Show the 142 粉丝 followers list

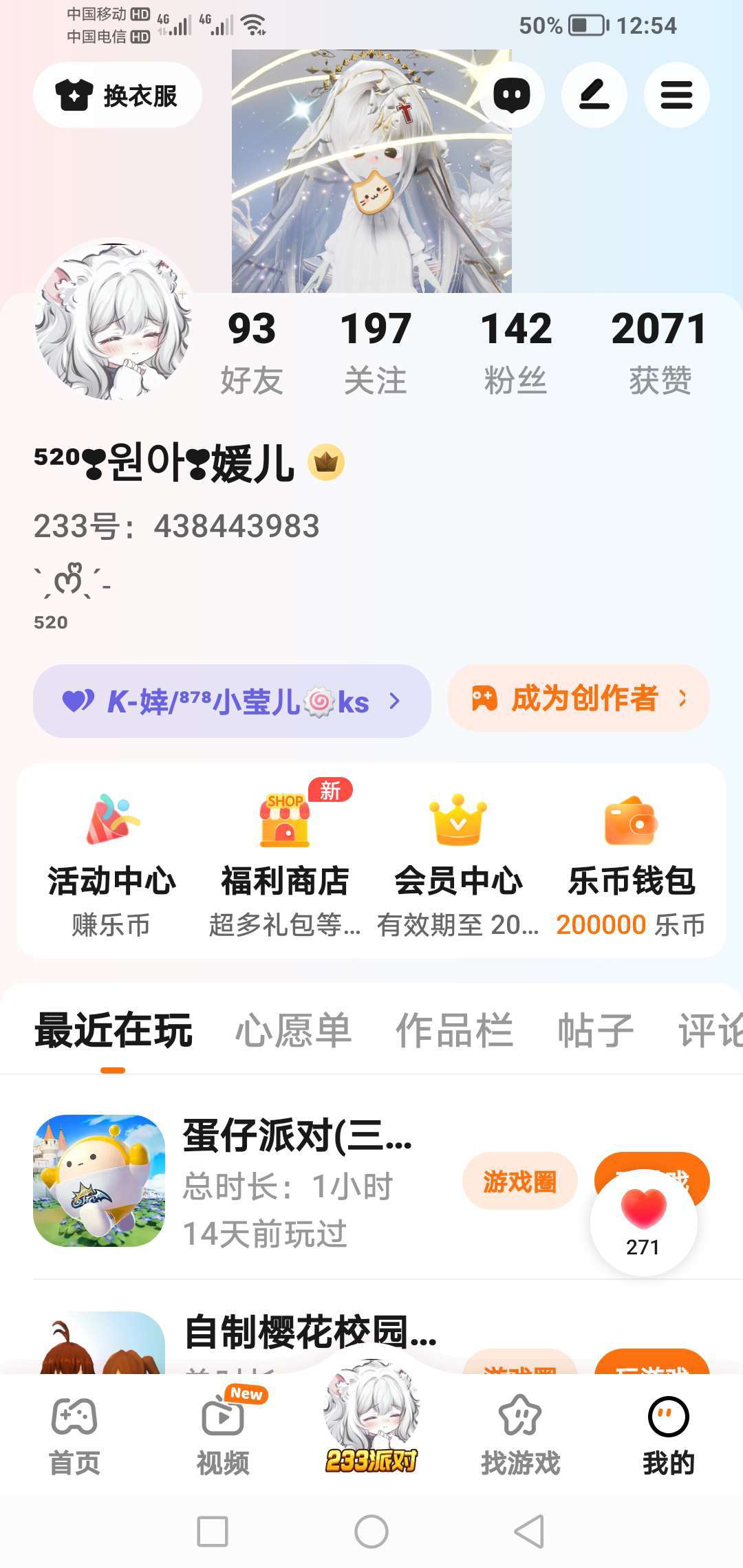point(516,352)
